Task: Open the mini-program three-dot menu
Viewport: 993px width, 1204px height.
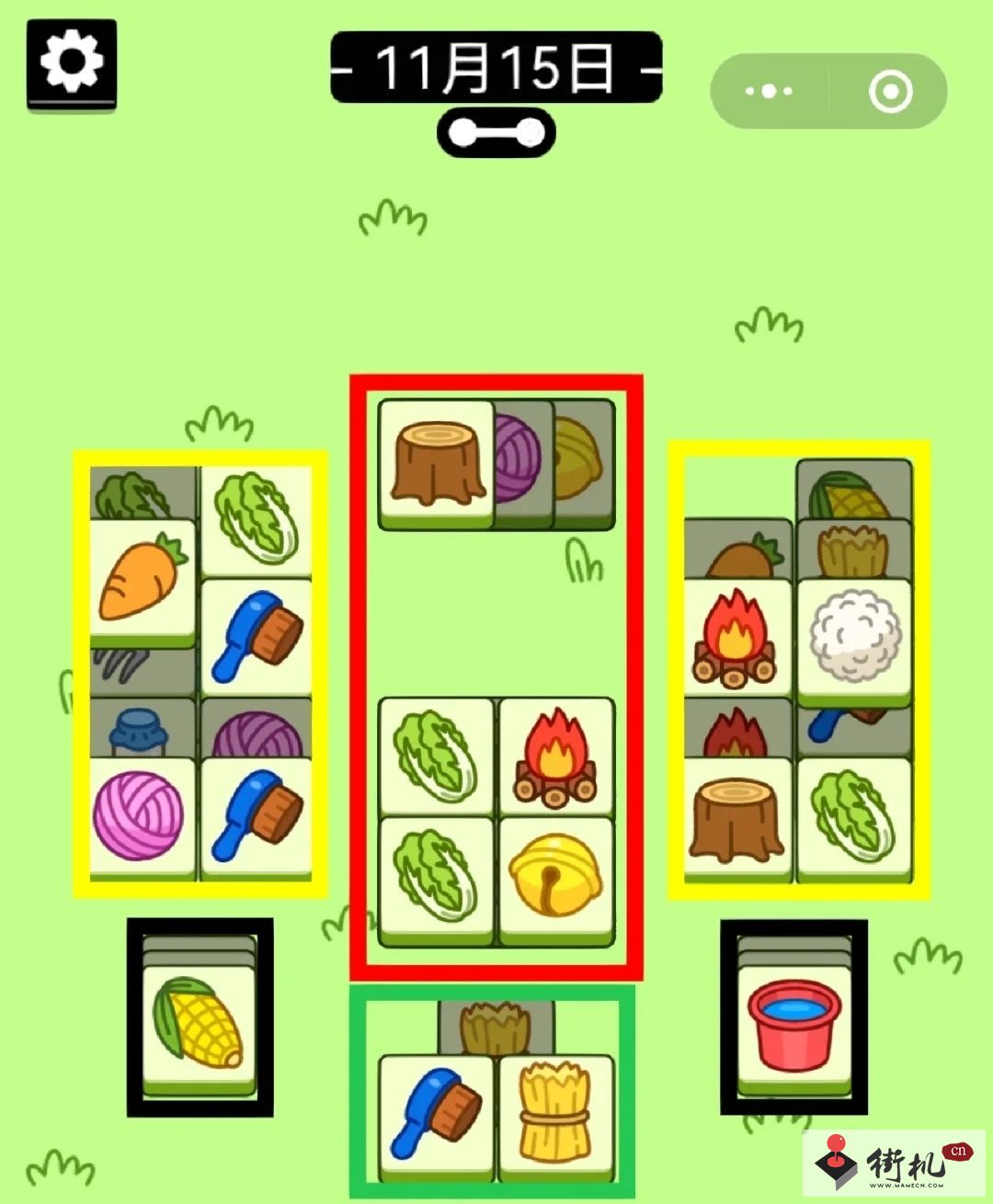Action: [770, 91]
